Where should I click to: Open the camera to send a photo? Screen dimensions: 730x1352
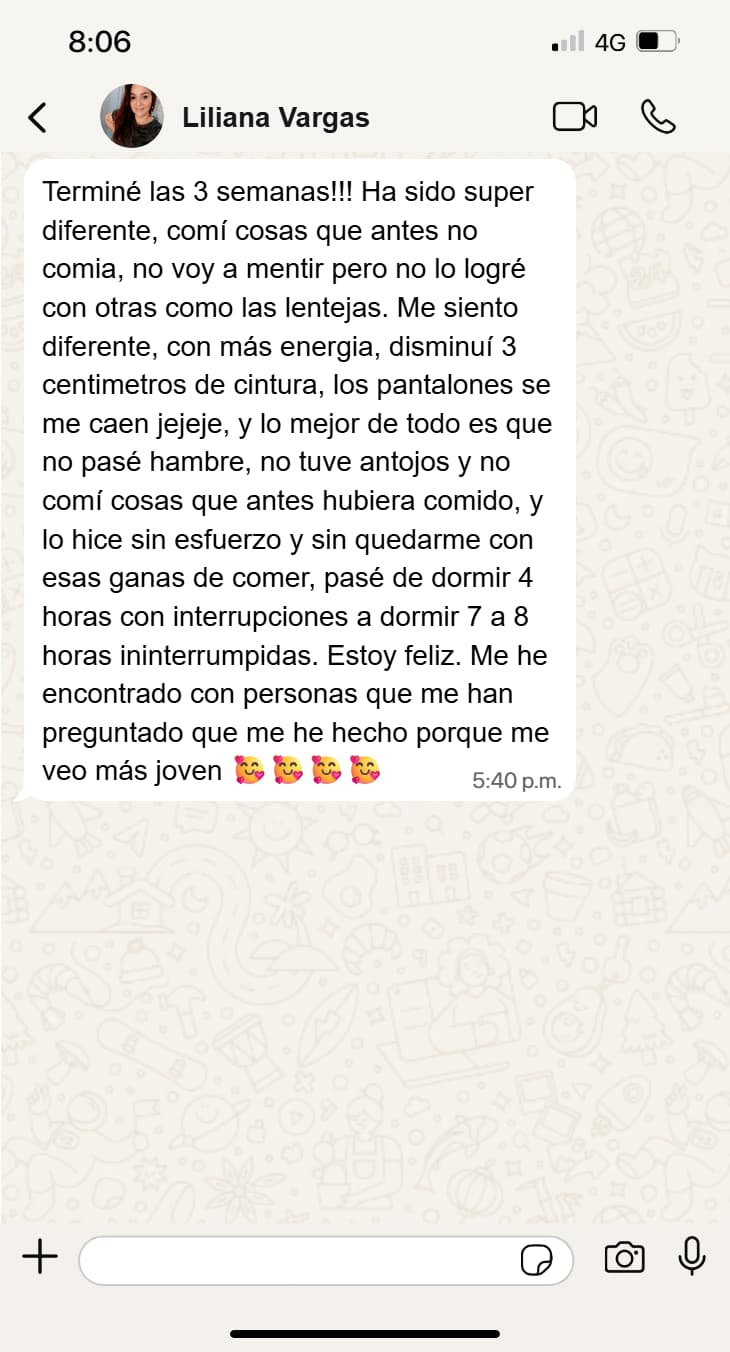coord(624,1258)
